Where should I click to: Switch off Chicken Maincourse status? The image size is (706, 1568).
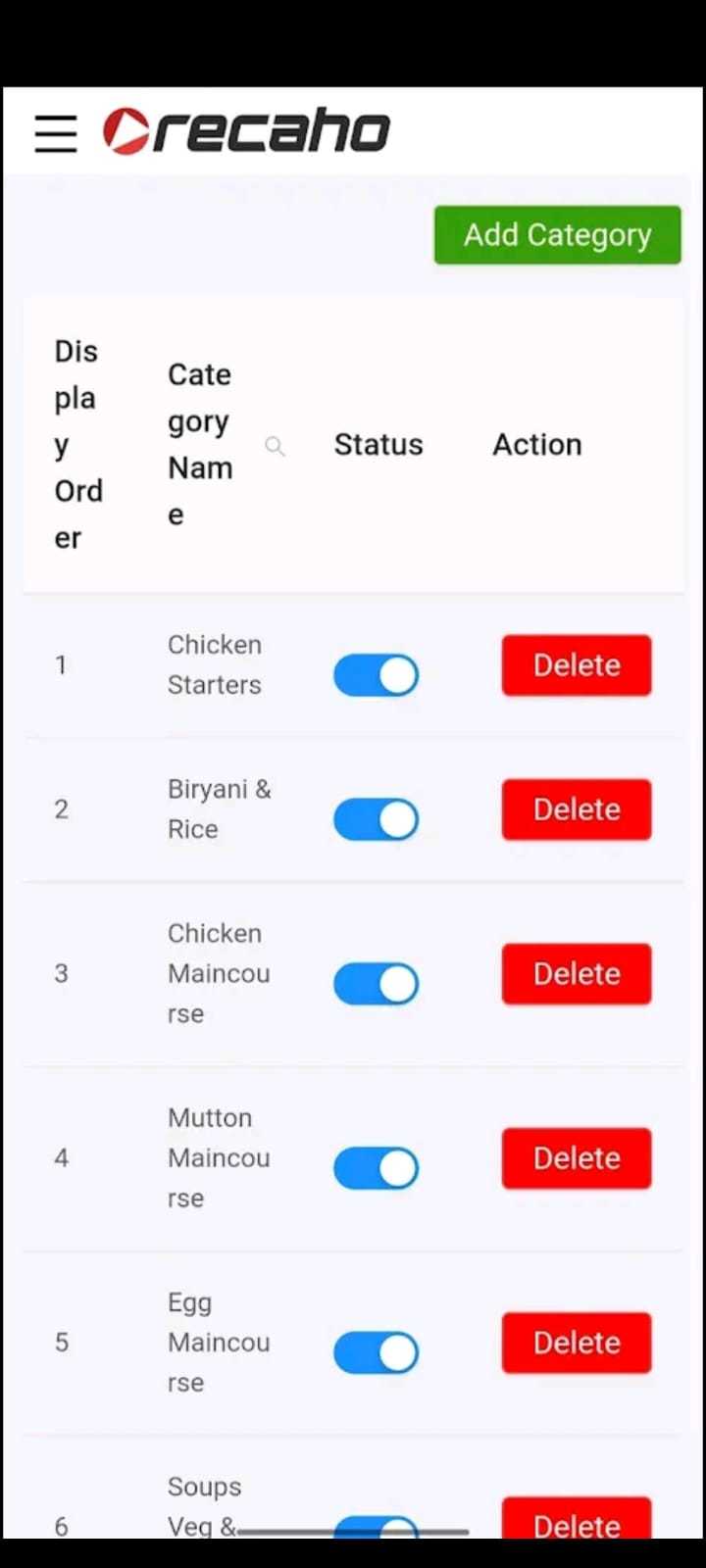tap(376, 984)
